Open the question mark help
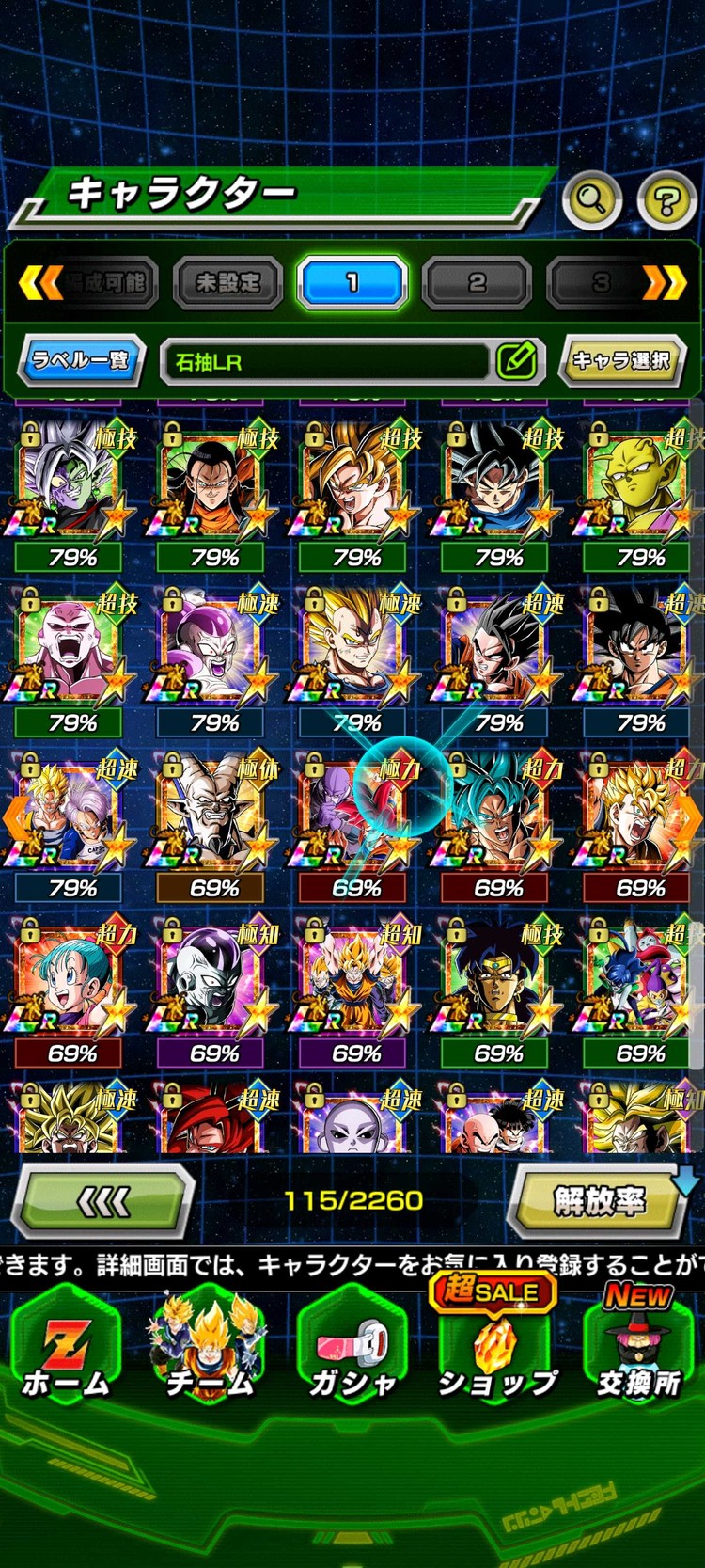Image resolution: width=705 pixels, height=1568 pixels. coord(666,200)
